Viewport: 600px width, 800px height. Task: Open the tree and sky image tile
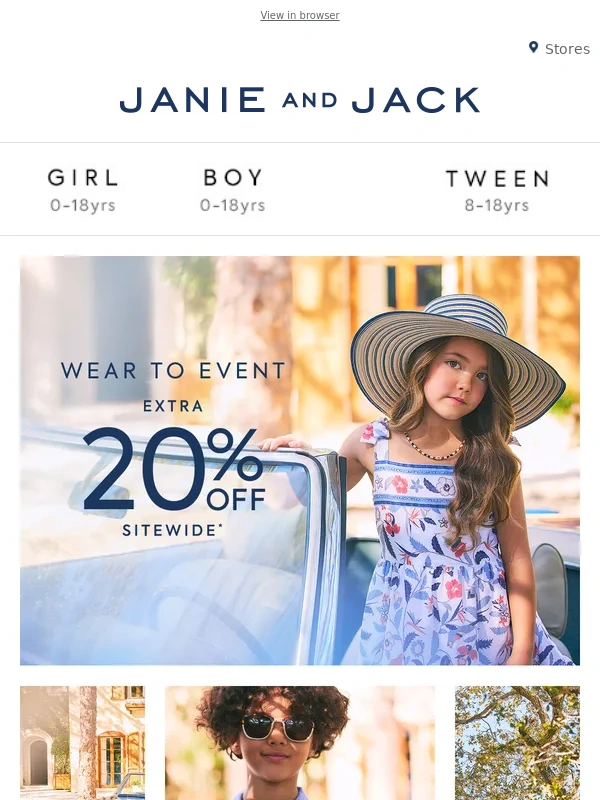click(x=517, y=743)
